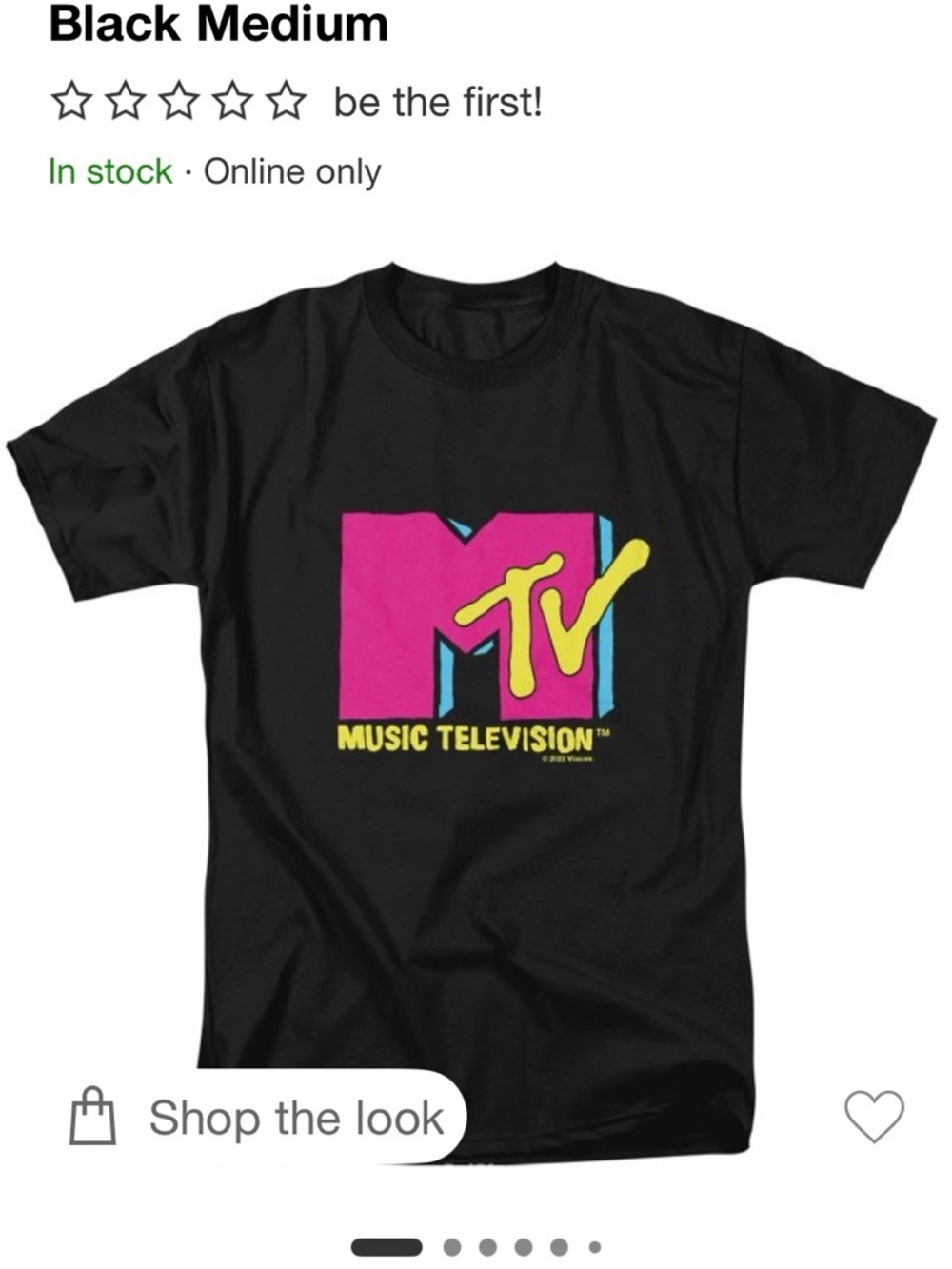This screenshot has height=1269, width=952.
Task: Select the fourth rating star
Action: pyautogui.click(x=230, y=102)
